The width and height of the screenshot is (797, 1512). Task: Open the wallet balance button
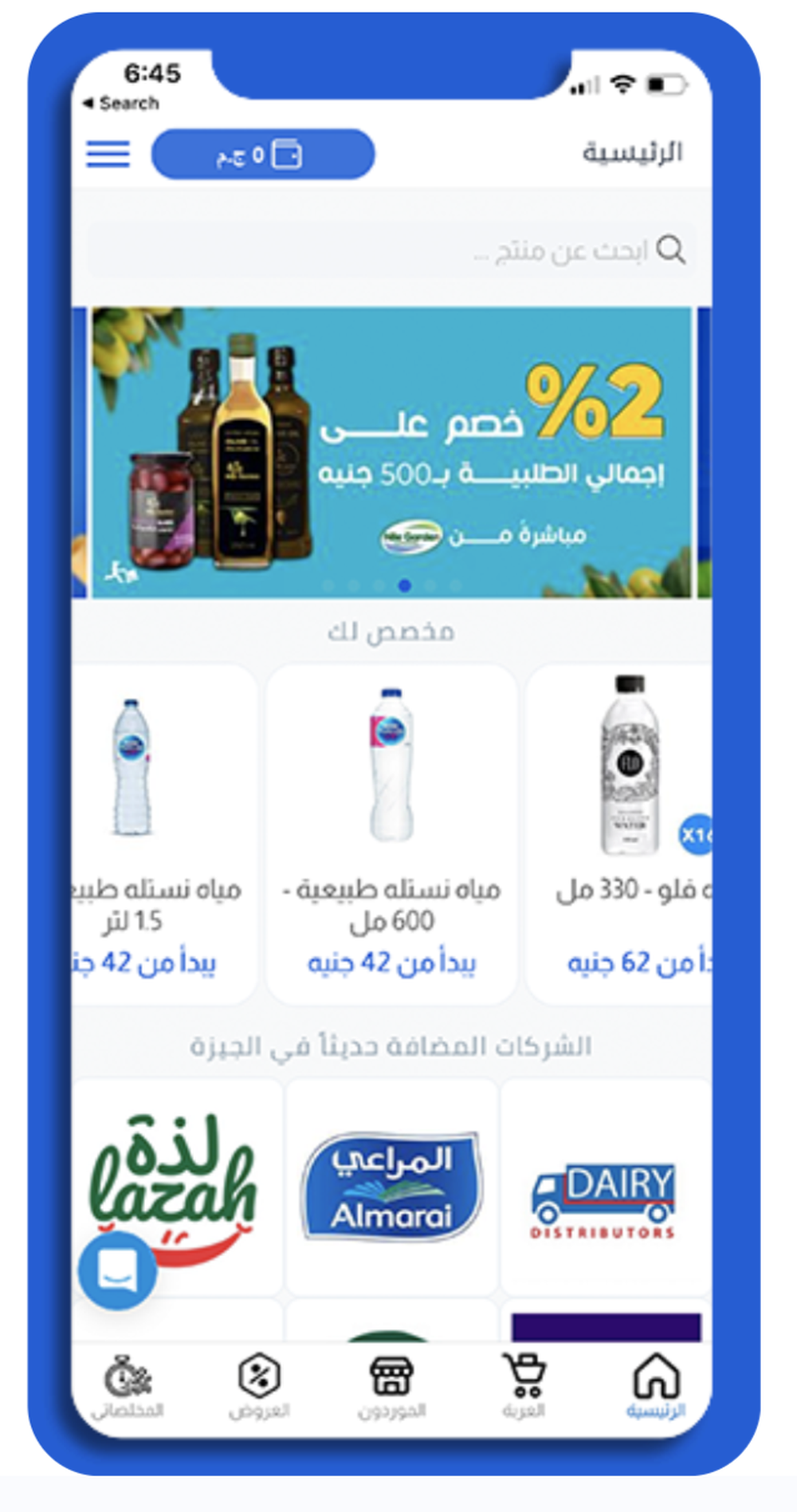[x=262, y=154]
